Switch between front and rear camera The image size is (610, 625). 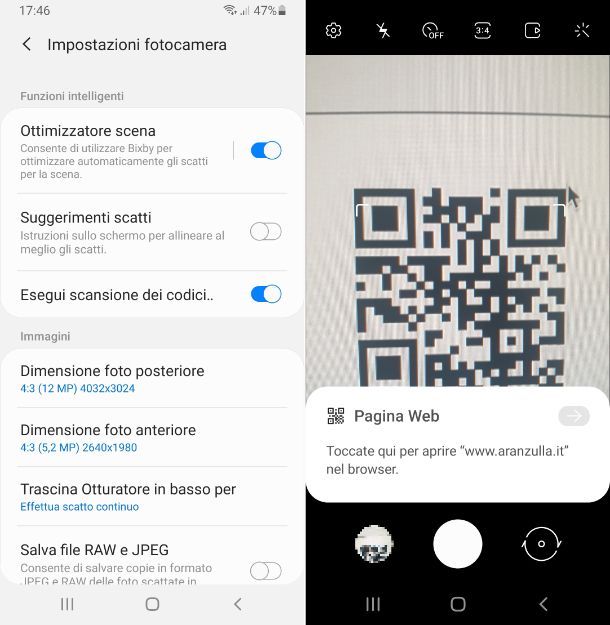click(542, 544)
